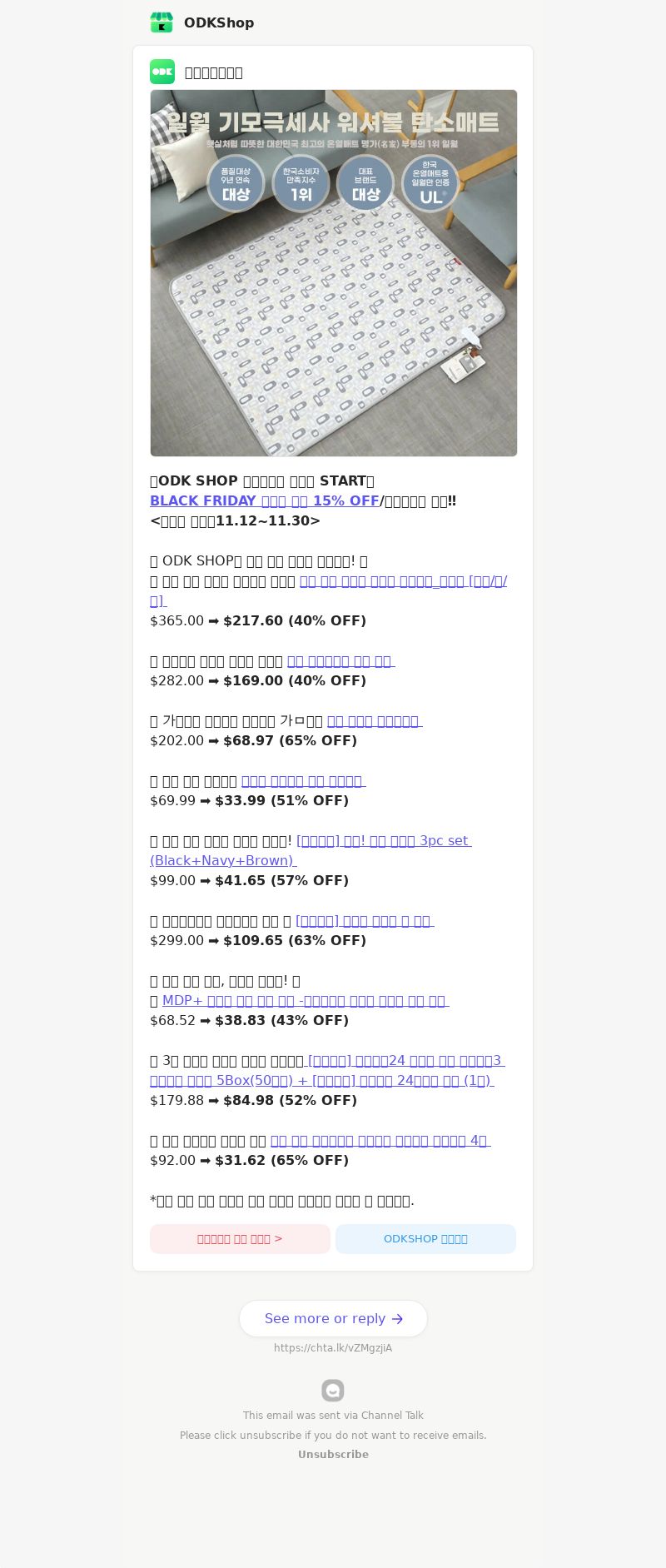Open the product link above the $202.00 price
Viewport: 666px width, 1568px height.
click(374, 721)
